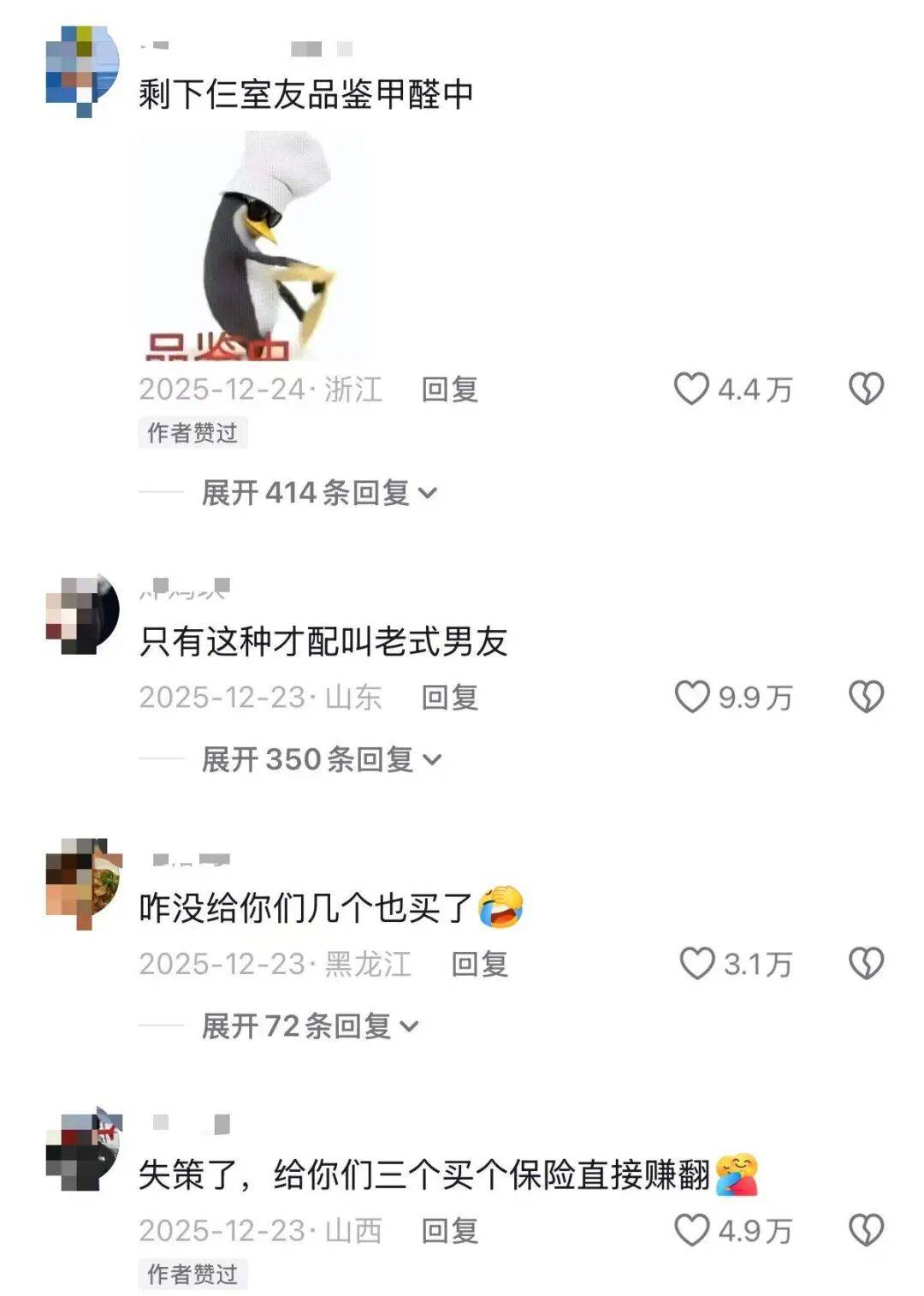Reply to the comment 咋没给你们几个也买了
Image resolution: width=924 pixels, height=1296 pixels.
click(479, 964)
